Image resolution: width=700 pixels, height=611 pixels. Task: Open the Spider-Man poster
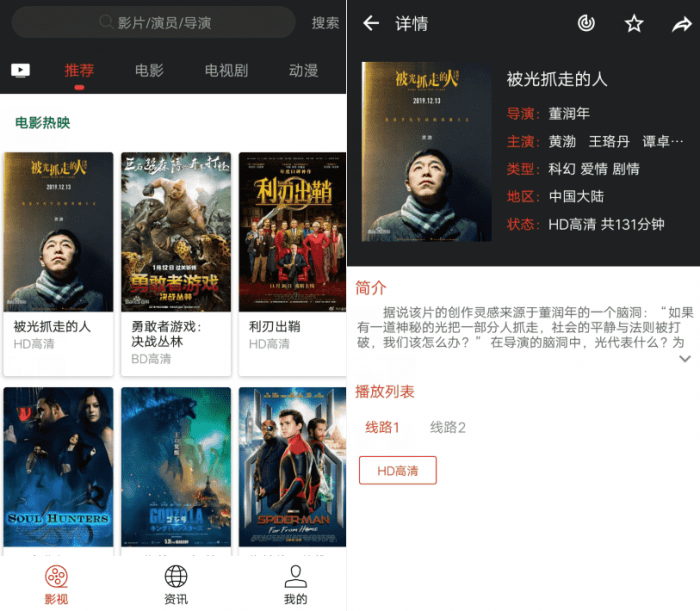coord(291,466)
